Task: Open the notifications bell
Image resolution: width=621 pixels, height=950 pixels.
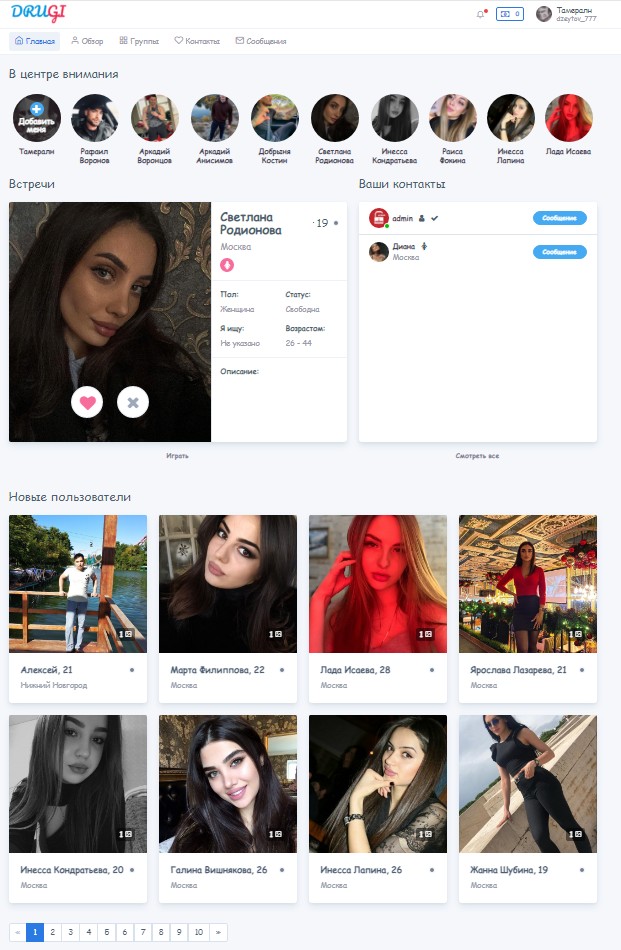Action: click(x=481, y=14)
